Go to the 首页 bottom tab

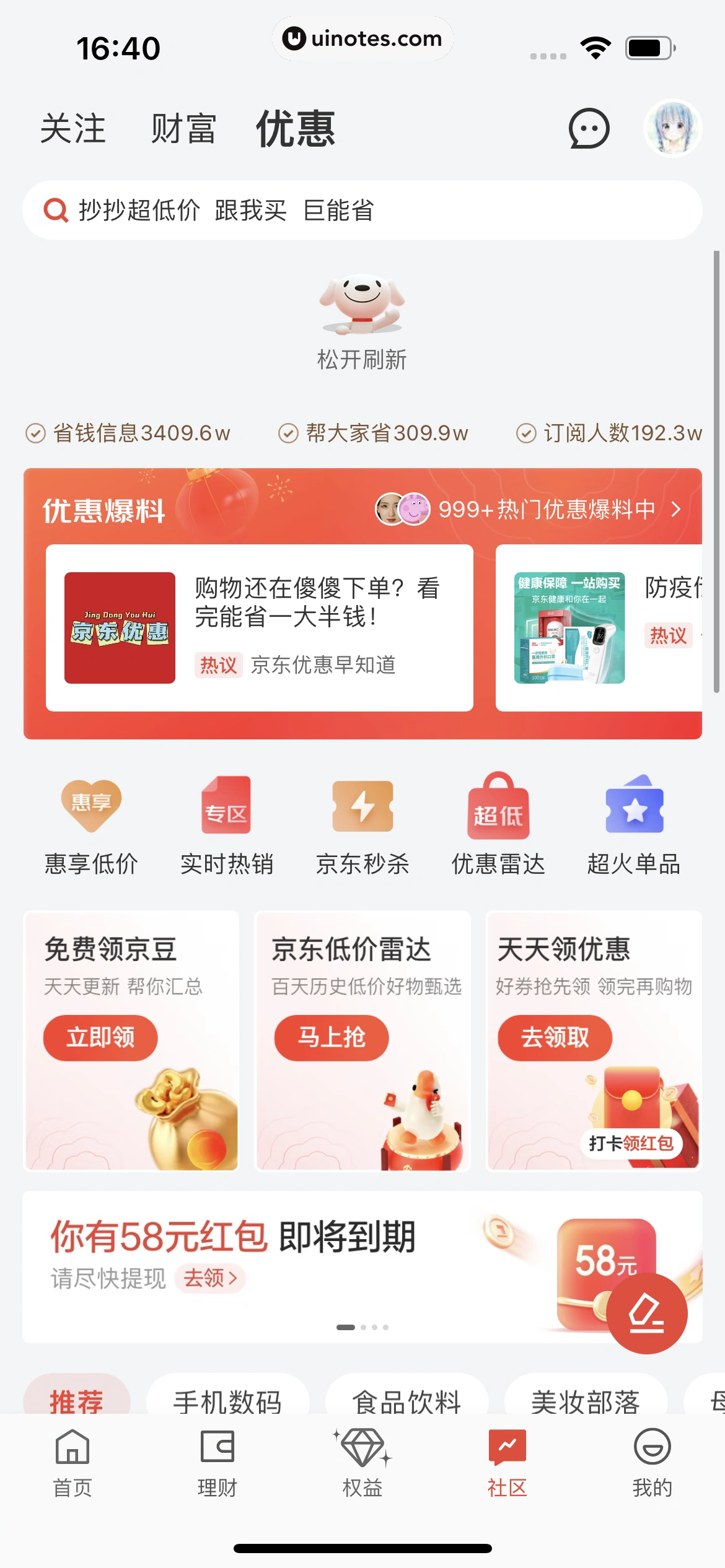(x=72, y=1461)
